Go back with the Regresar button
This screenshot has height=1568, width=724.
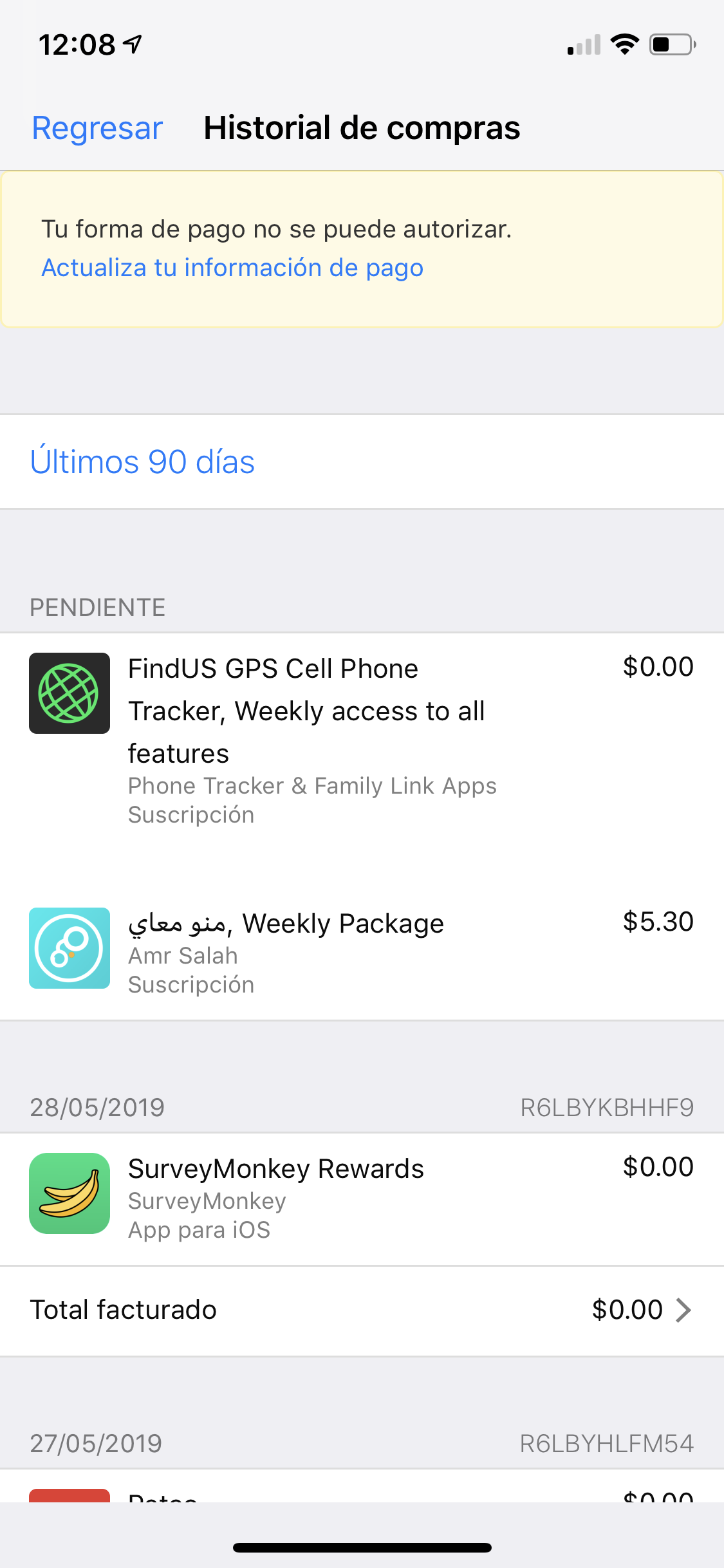pos(97,128)
